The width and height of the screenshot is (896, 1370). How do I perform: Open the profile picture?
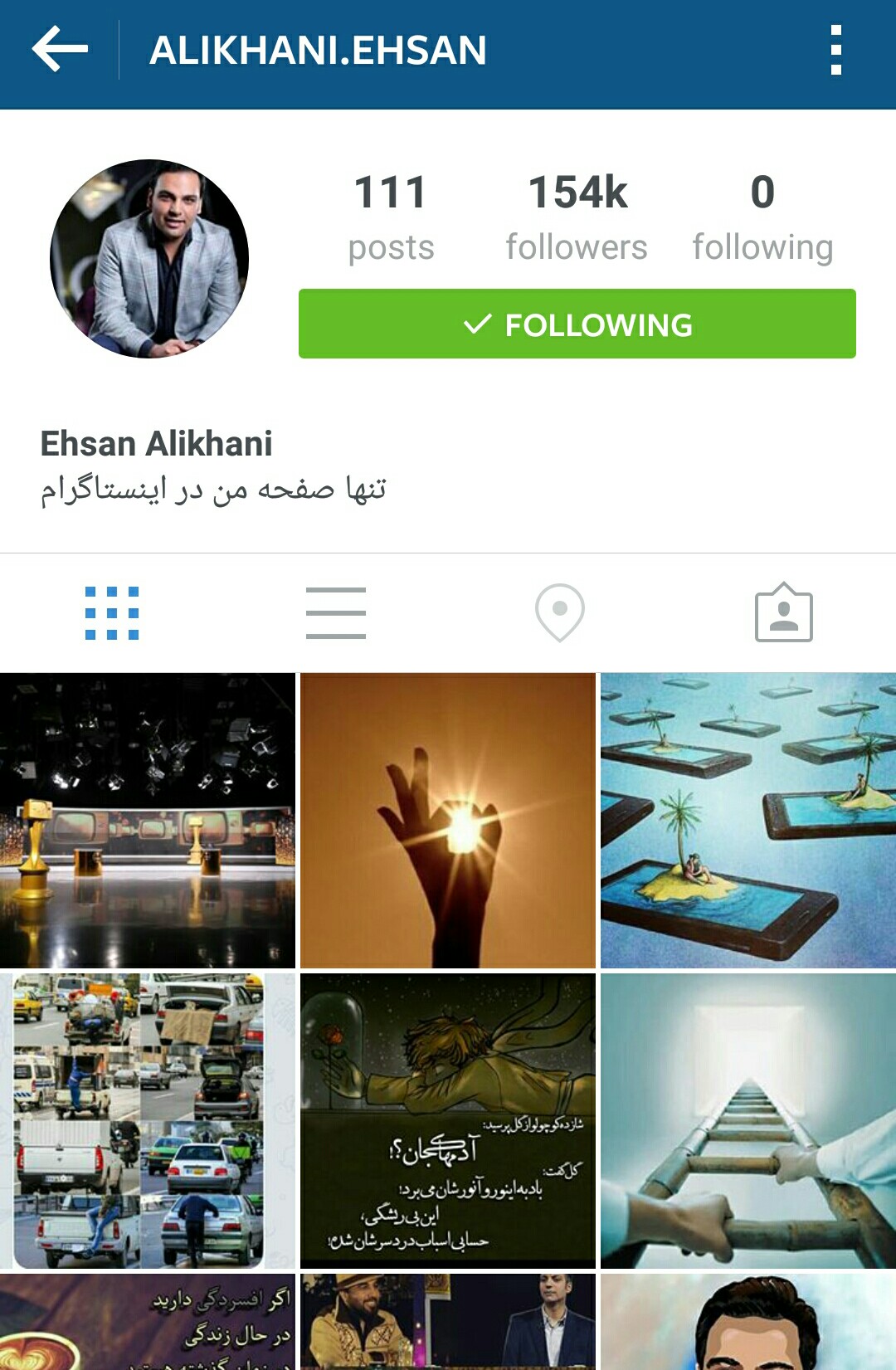[149, 259]
